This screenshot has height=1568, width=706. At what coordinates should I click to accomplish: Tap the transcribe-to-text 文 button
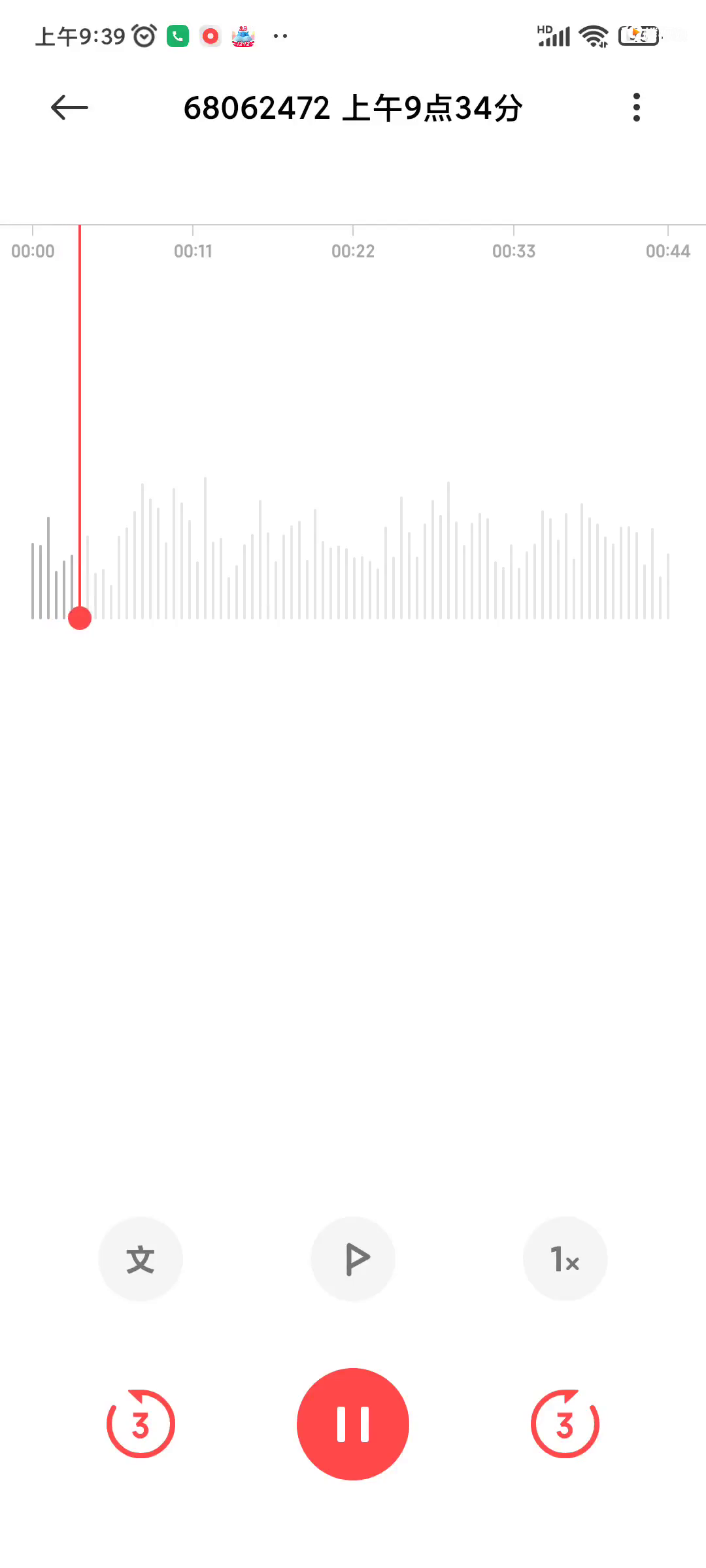141,1259
